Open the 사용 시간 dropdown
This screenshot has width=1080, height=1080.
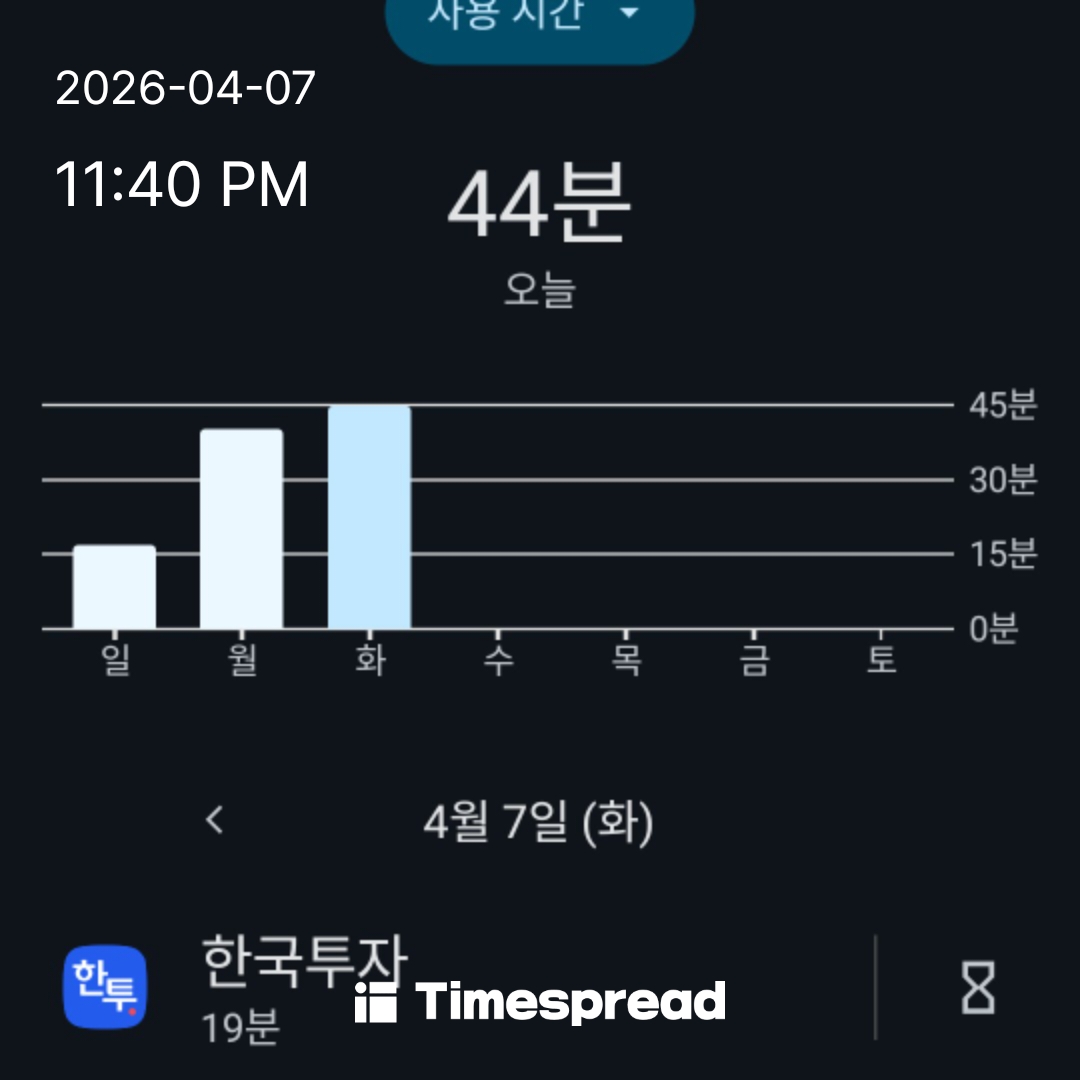pyautogui.click(x=540, y=18)
